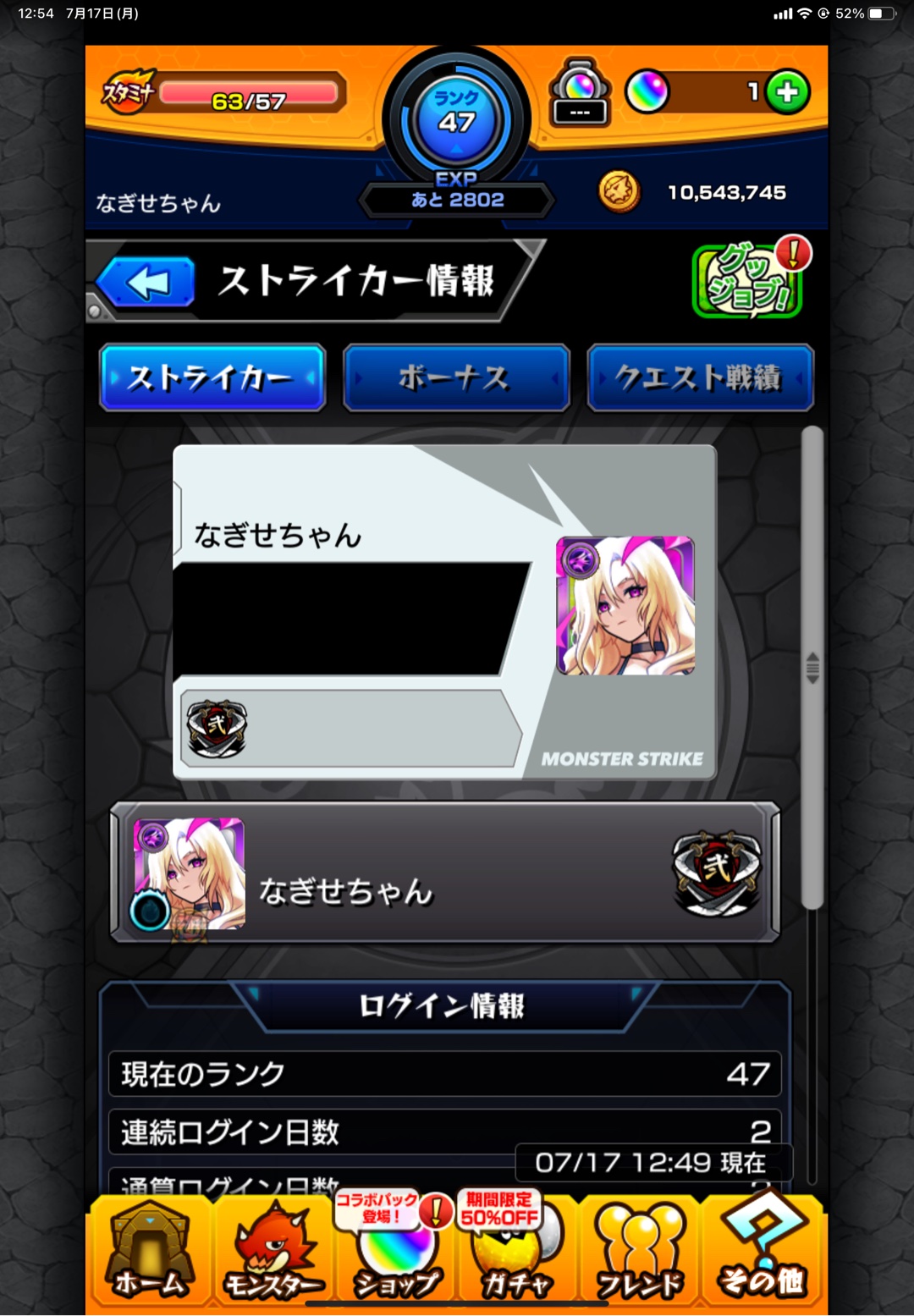
Task: Open the モンスター menu
Action: (x=274, y=1254)
